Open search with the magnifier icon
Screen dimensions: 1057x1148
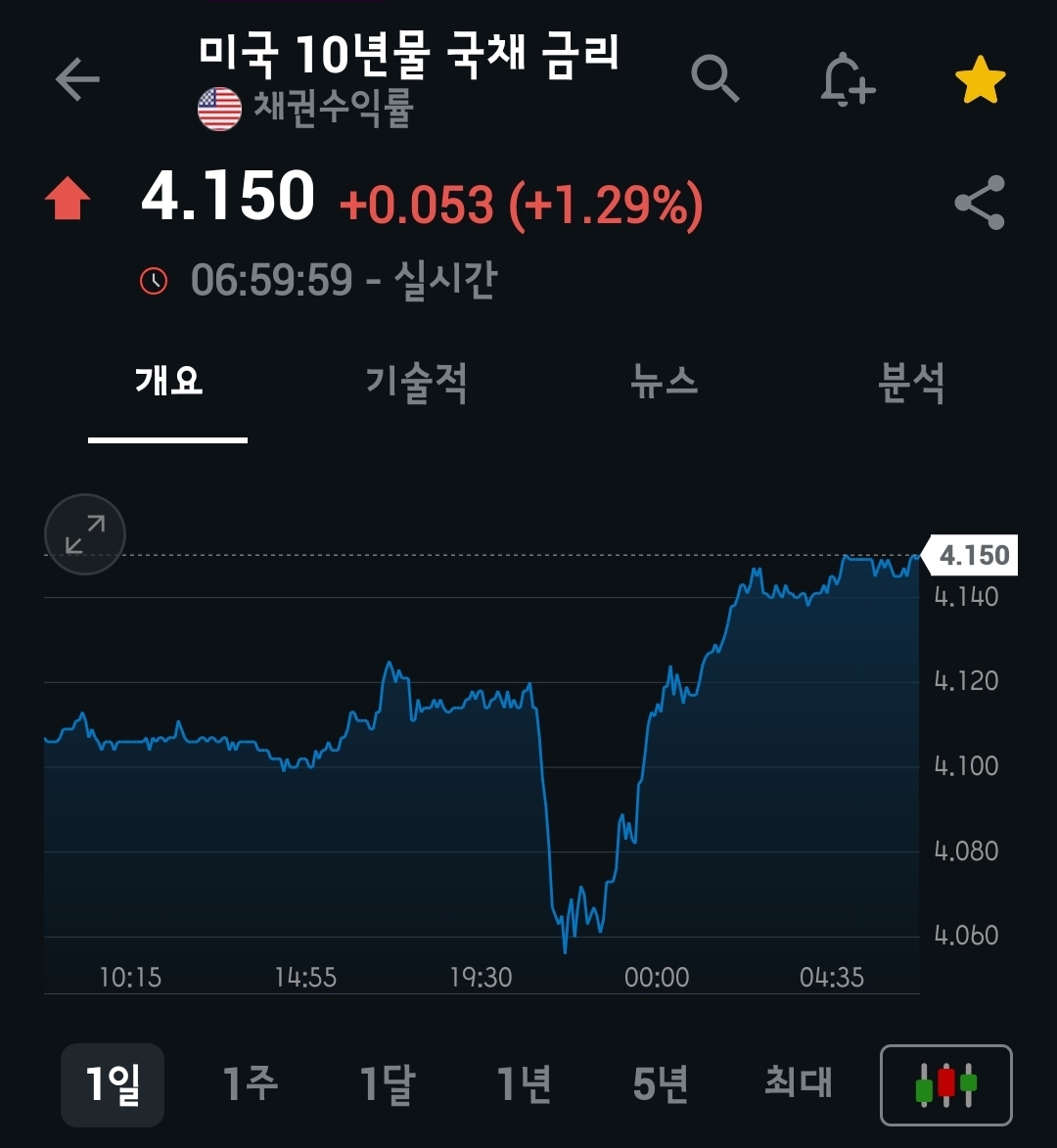715,77
